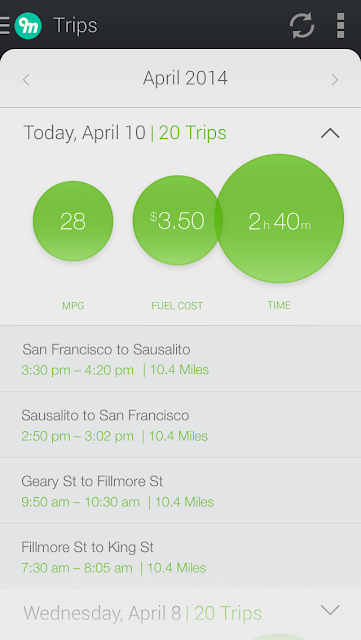Go to the previous month

26,80
